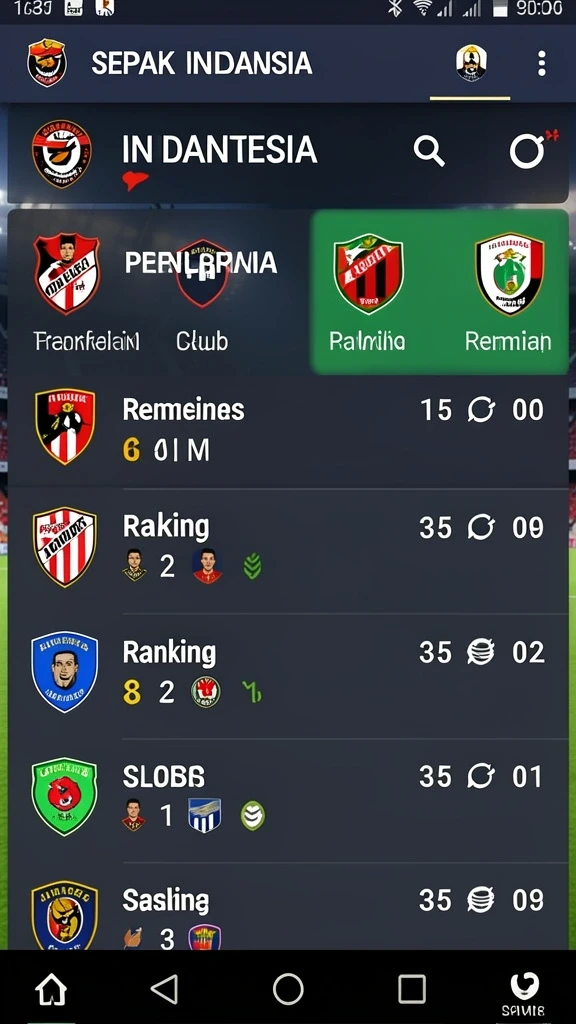This screenshot has width=576, height=1024.
Task: Tap the system home circle
Action: [288, 989]
